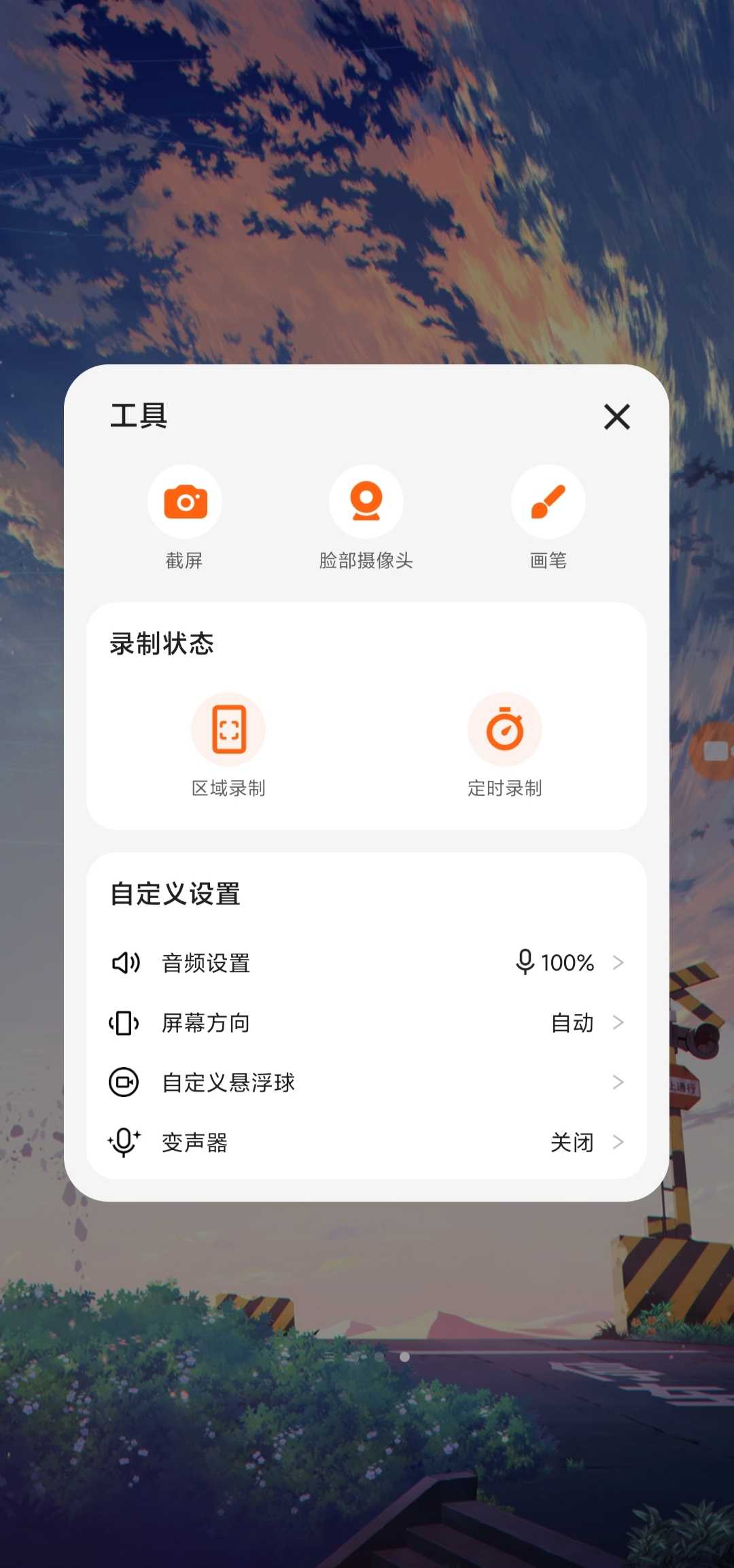Open 定时录制 timed recording
The width and height of the screenshot is (734, 1568).
point(504,730)
